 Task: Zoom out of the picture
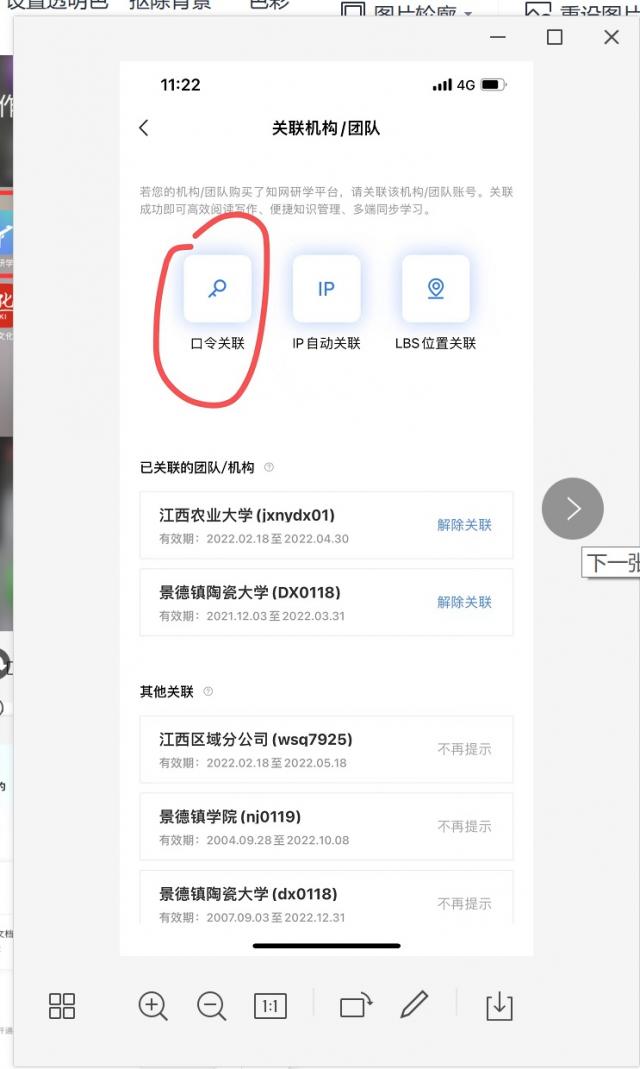pos(211,1005)
